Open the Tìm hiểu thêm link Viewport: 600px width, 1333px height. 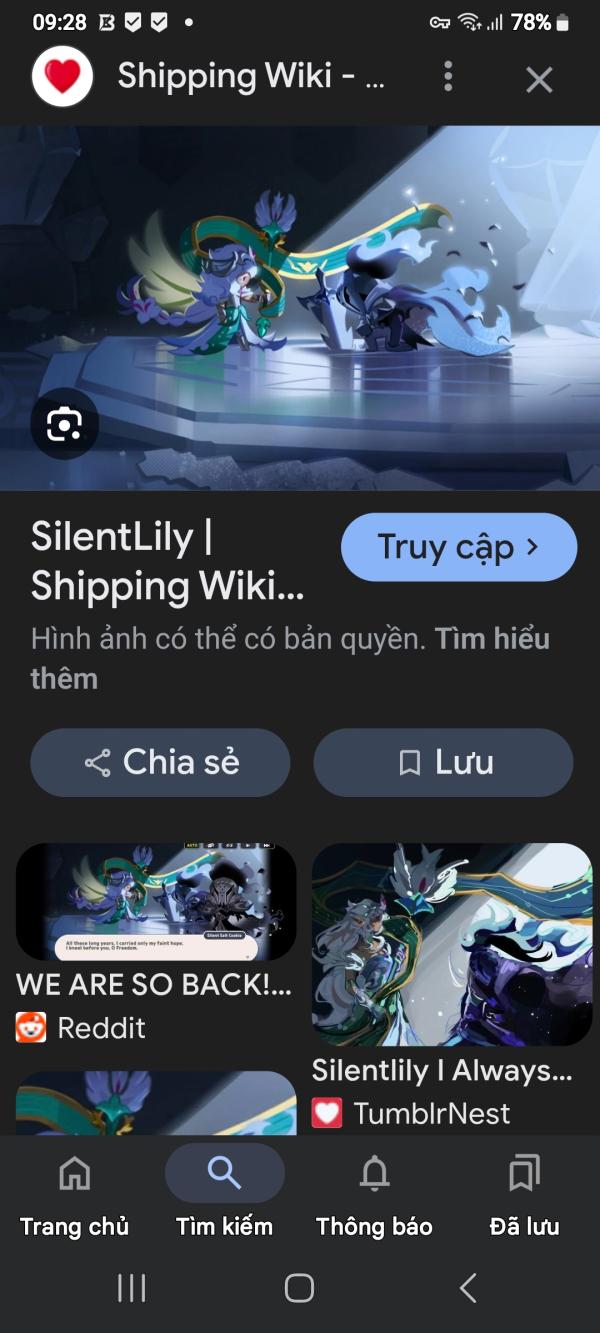point(290,658)
